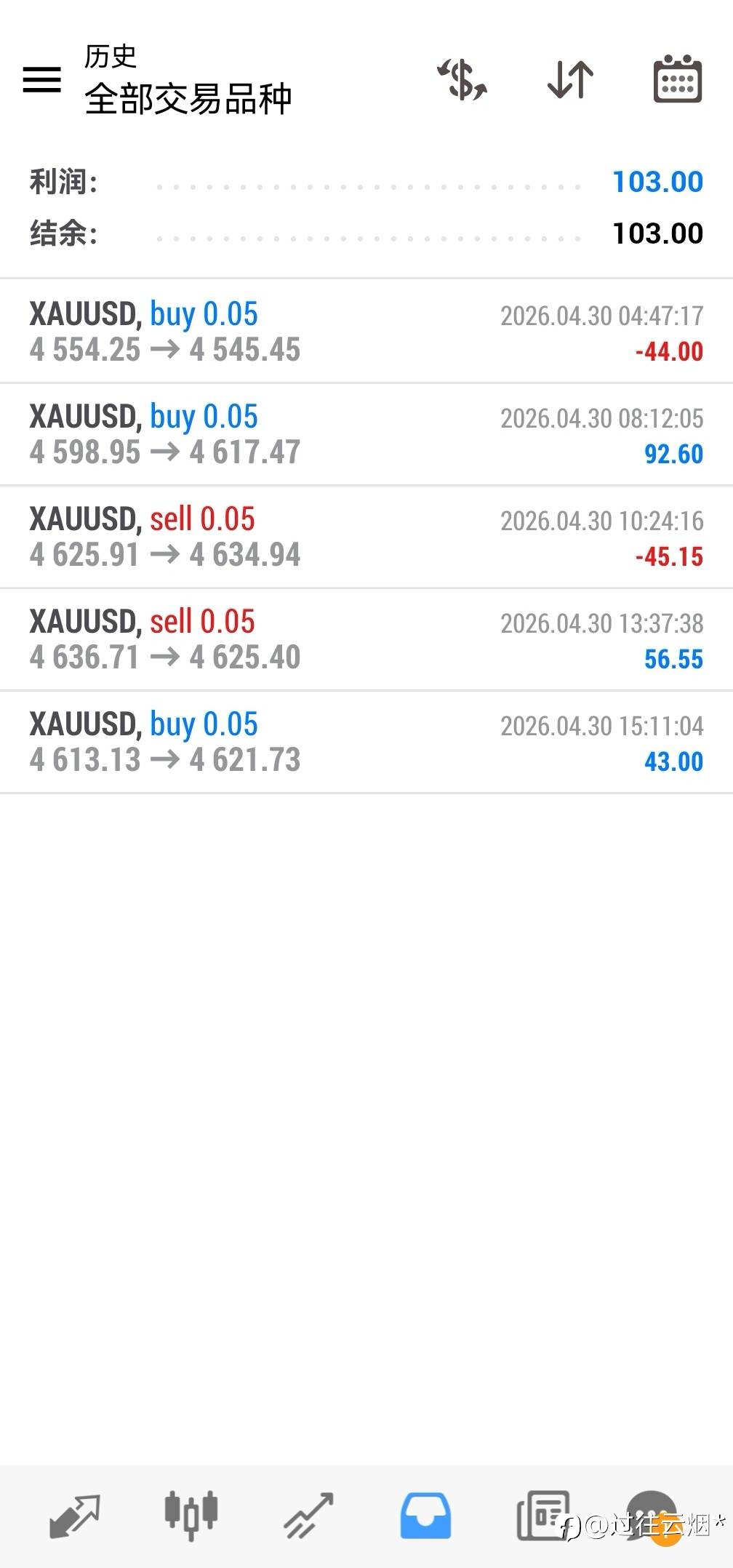
Task: Open the XAUUSD sell trade at 10:24:16
Action: pyautogui.click(x=366, y=537)
